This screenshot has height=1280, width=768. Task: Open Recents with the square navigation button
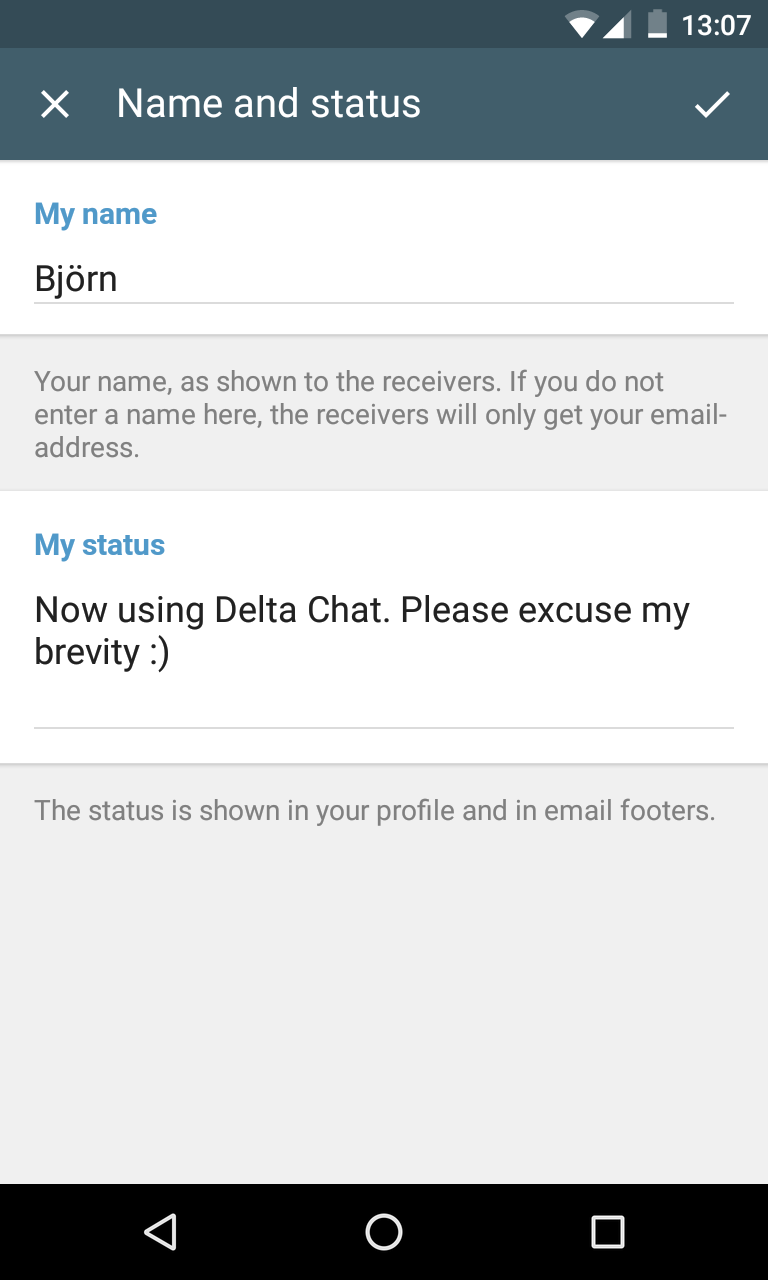[x=607, y=1232]
